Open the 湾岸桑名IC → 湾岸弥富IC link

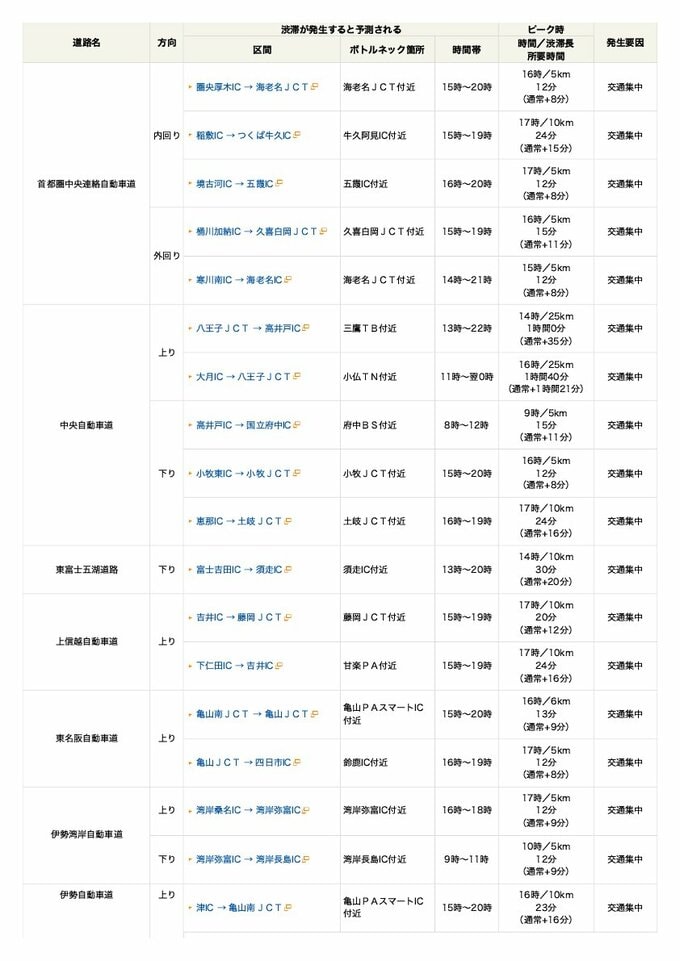coord(250,810)
